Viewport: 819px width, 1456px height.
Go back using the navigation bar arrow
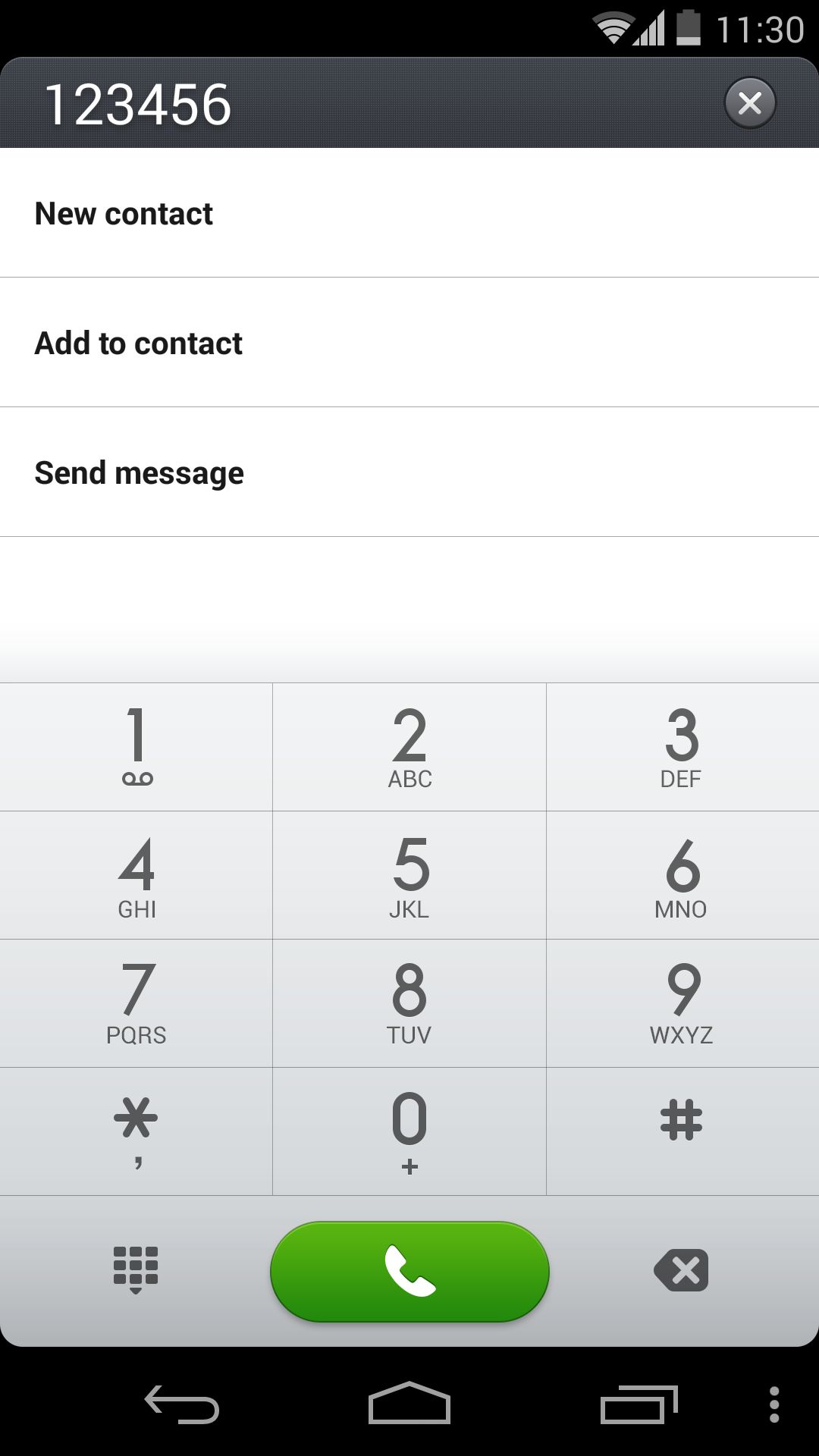click(182, 1404)
